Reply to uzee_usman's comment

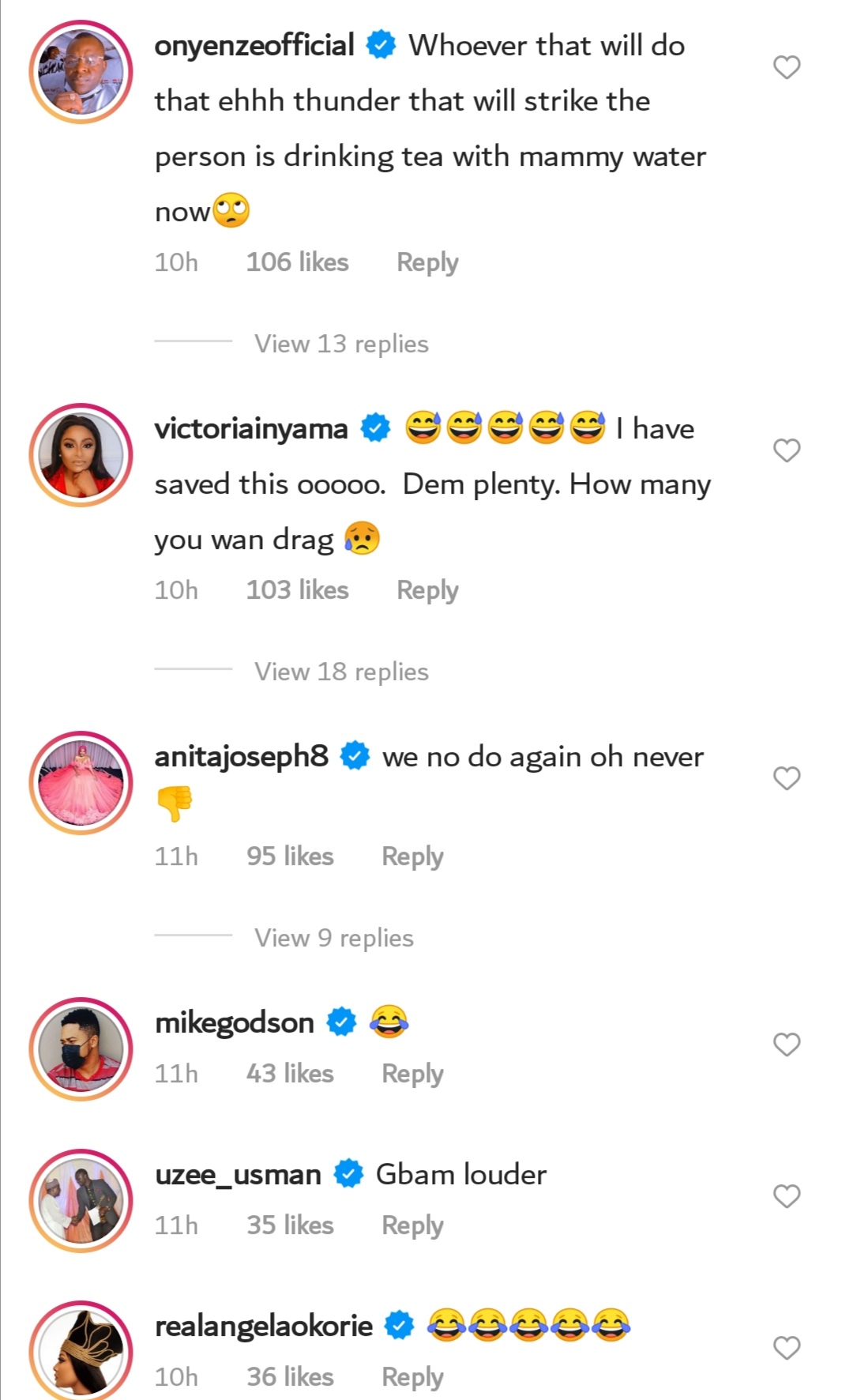[x=412, y=1225]
